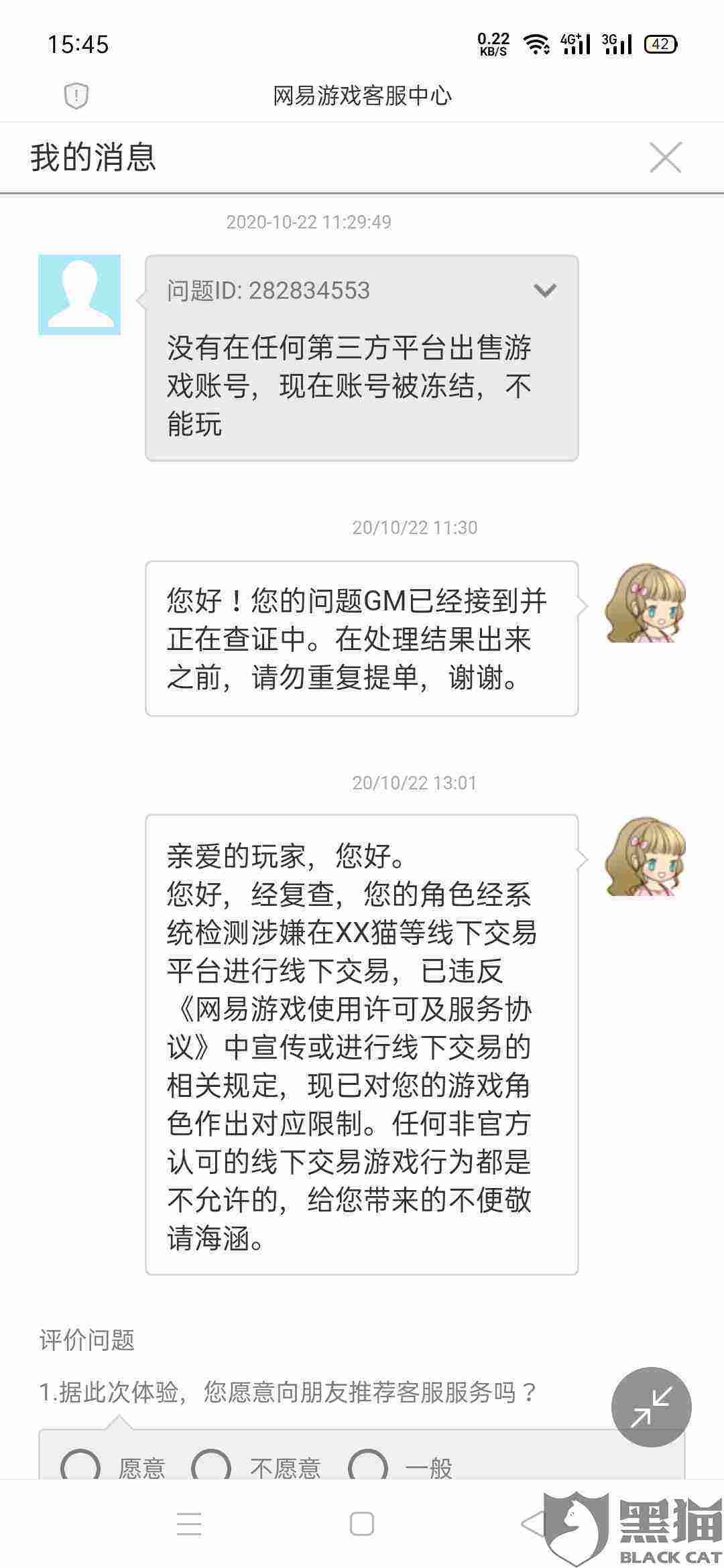The width and height of the screenshot is (724, 1568).
Task: Open the shield alert icon
Action: tap(76, 96)
